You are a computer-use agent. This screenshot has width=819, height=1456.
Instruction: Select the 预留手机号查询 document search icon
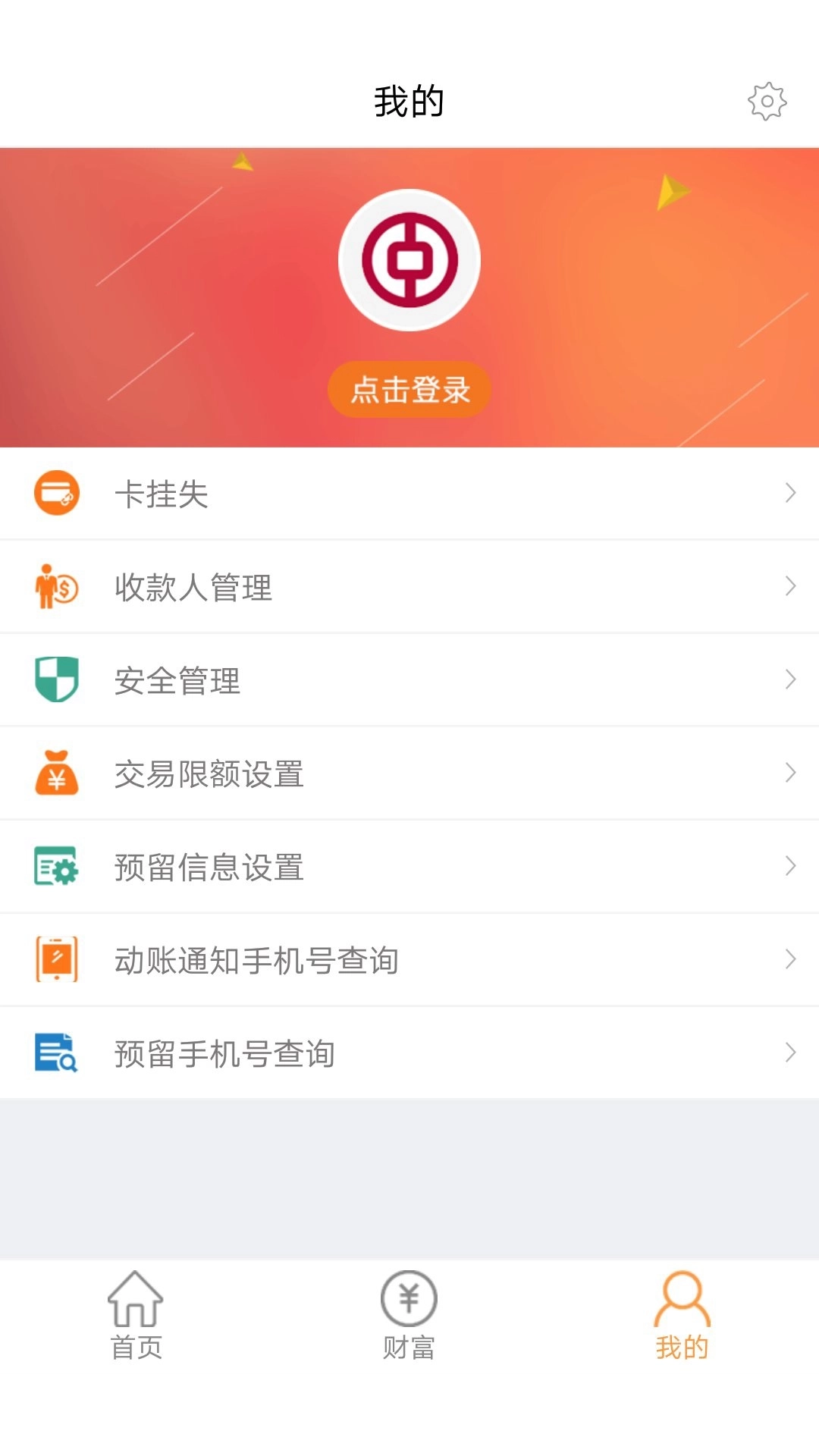click(55, 1052)
